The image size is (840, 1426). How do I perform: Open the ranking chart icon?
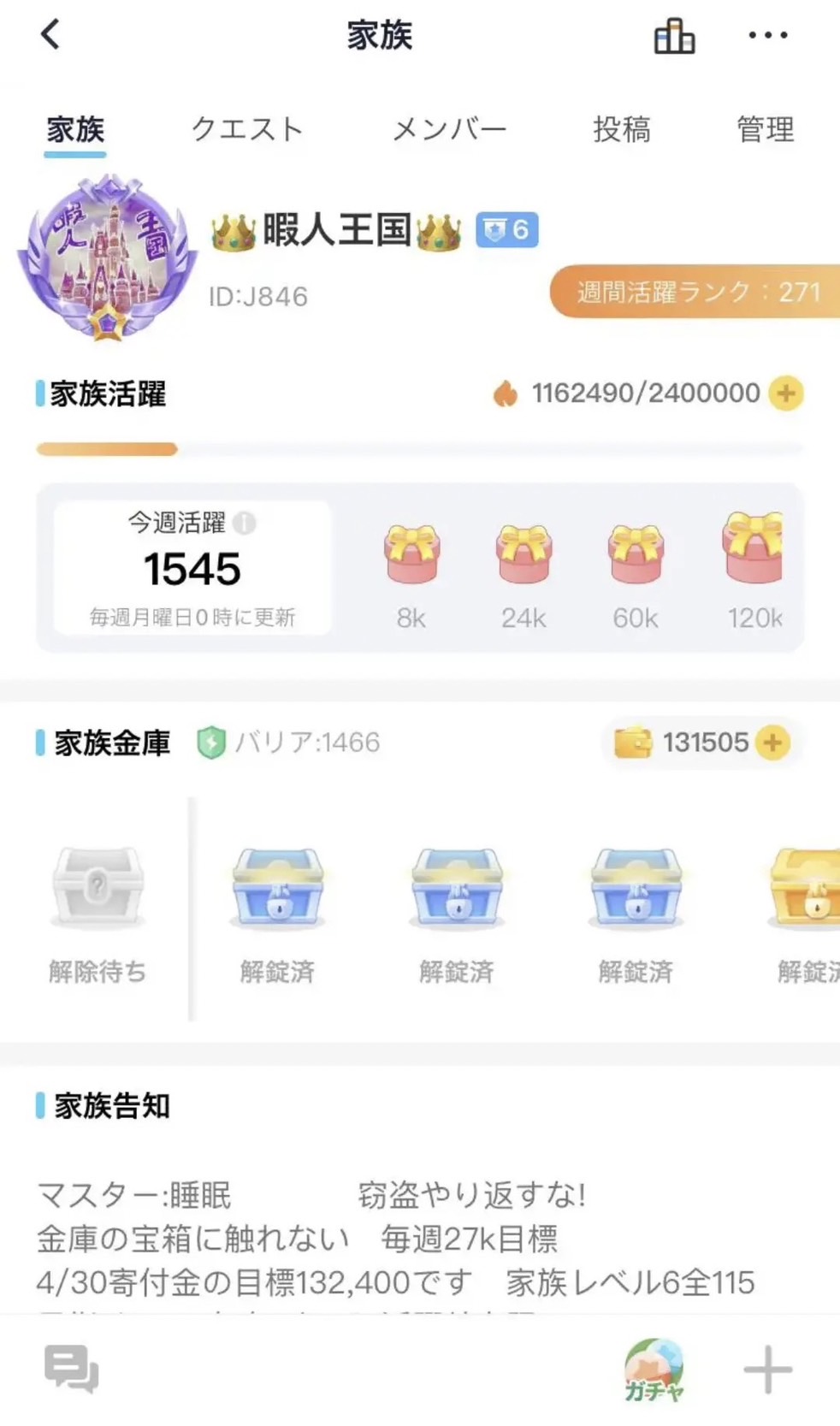[674, 36]
